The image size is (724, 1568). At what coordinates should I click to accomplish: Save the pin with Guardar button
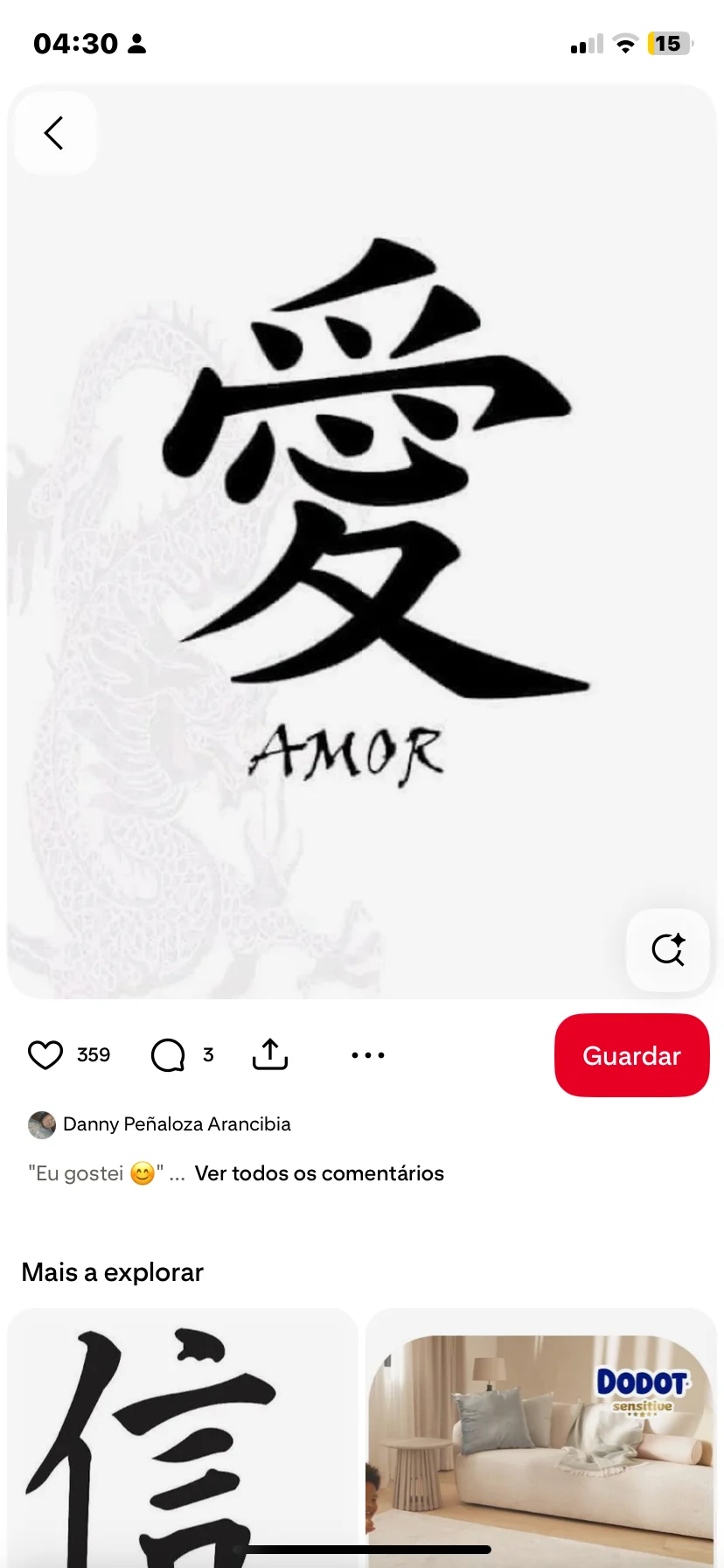(631, 1055)
